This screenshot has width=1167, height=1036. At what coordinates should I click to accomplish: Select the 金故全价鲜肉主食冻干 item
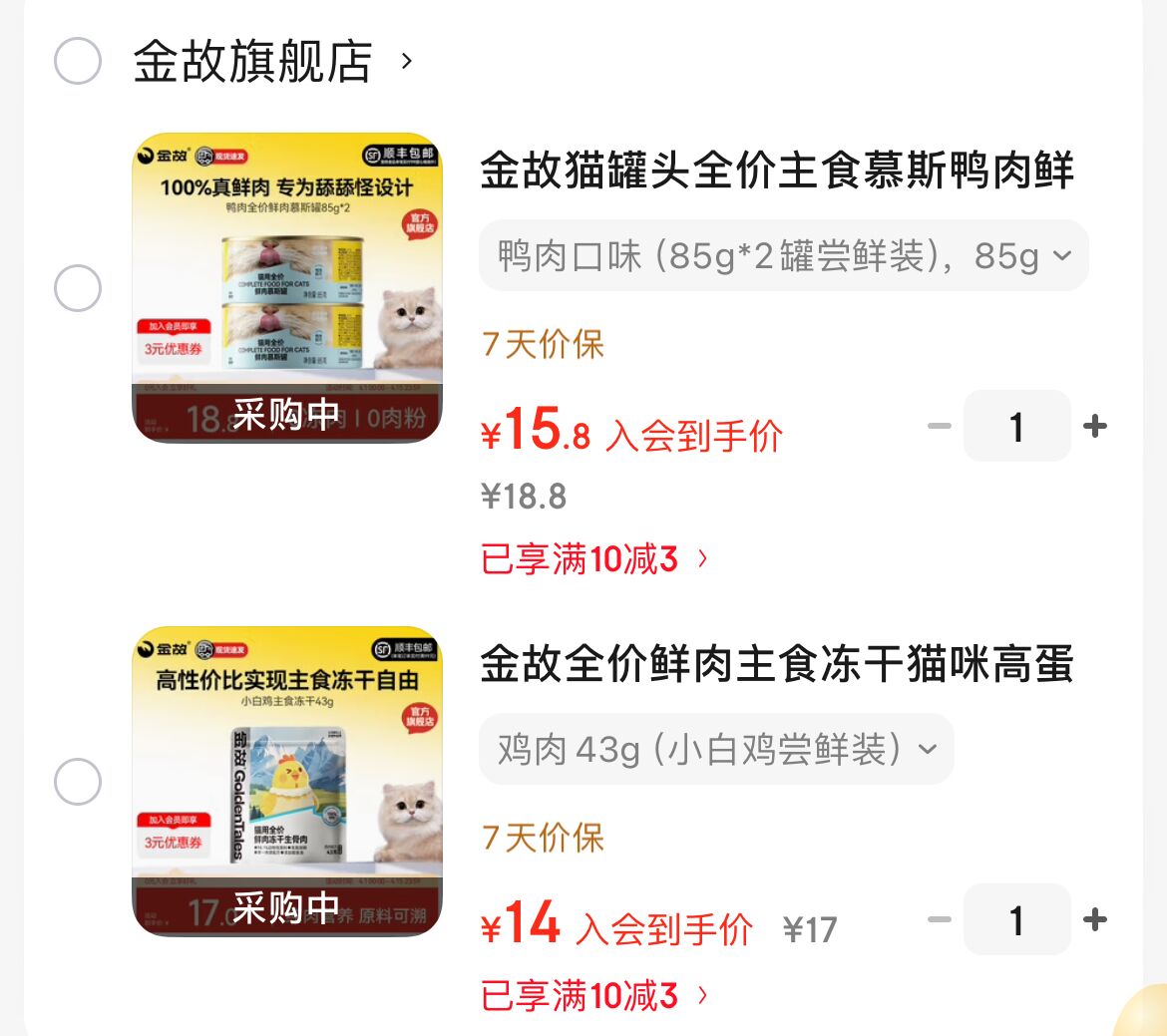(78, 781)
